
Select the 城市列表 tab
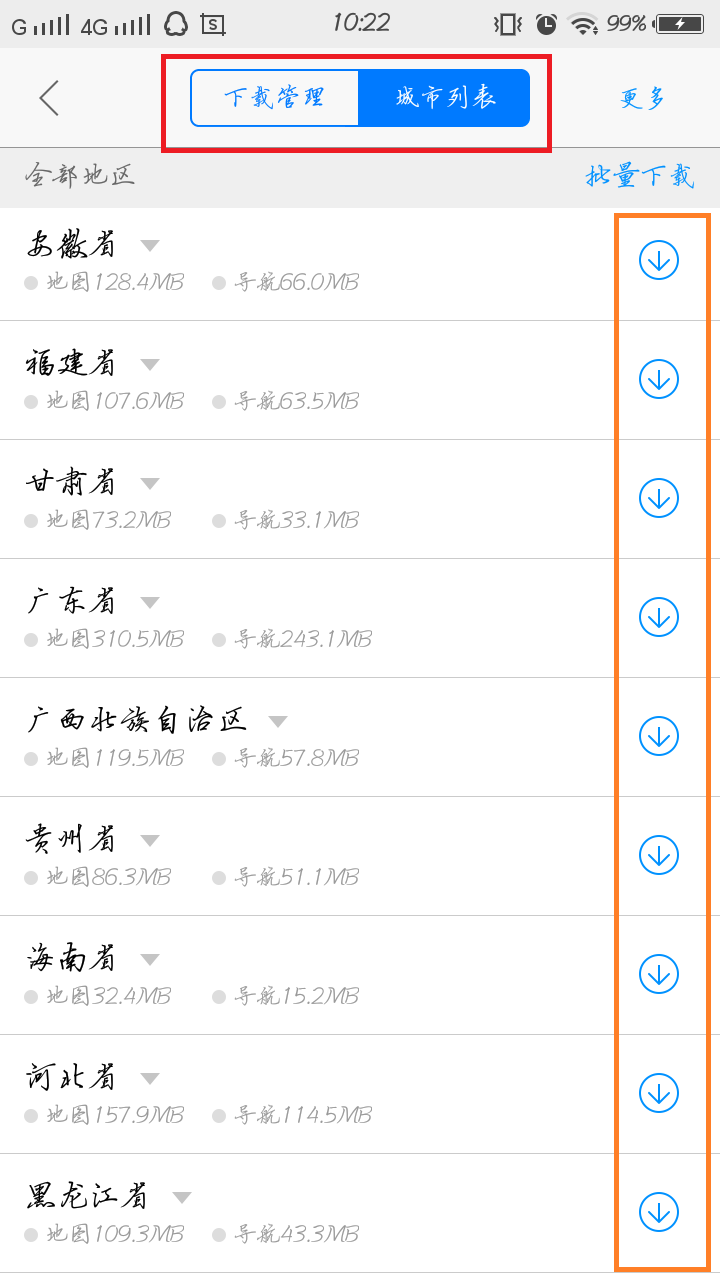[444, 98]
